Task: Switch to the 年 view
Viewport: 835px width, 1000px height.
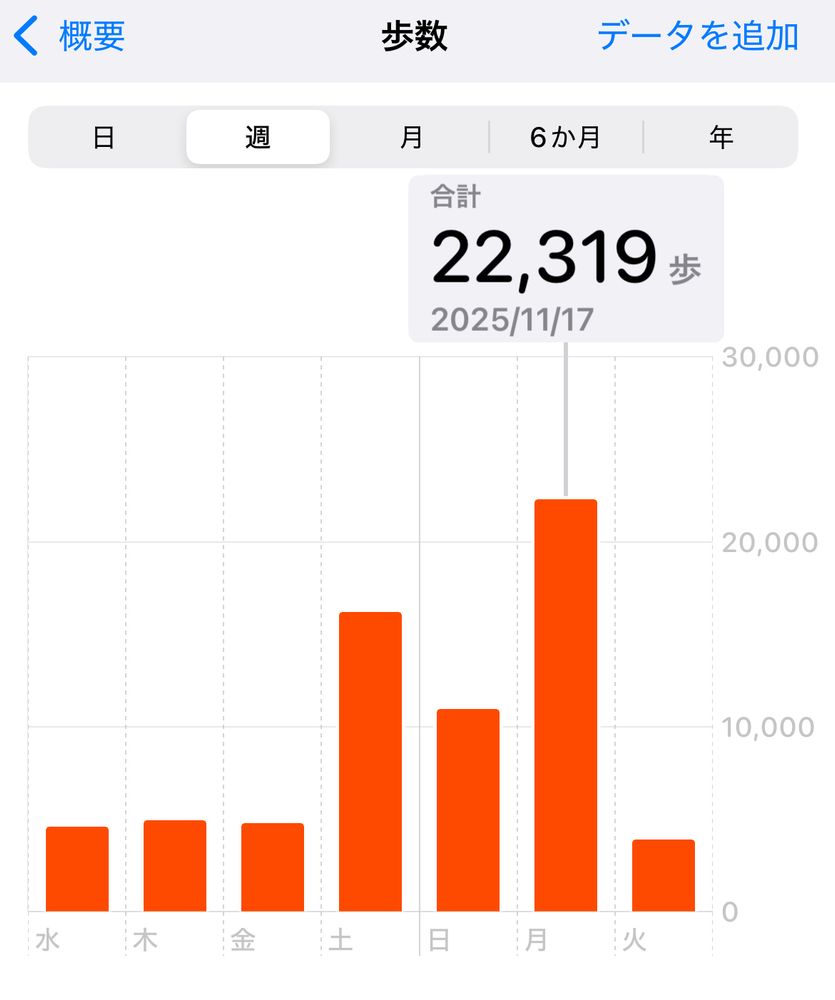Action: 721,137
